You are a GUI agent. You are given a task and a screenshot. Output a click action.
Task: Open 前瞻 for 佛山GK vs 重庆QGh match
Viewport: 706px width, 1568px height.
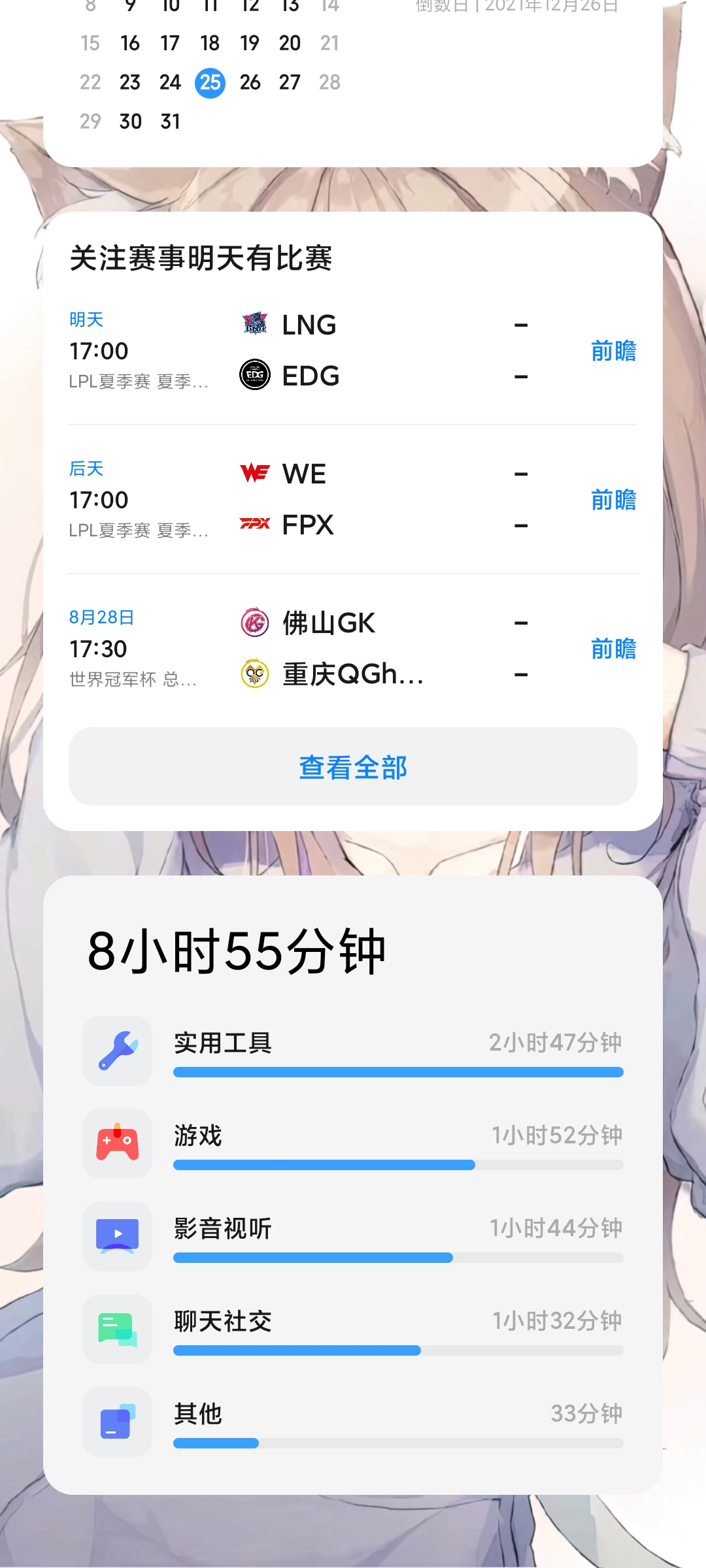click(x=613, y=649)
